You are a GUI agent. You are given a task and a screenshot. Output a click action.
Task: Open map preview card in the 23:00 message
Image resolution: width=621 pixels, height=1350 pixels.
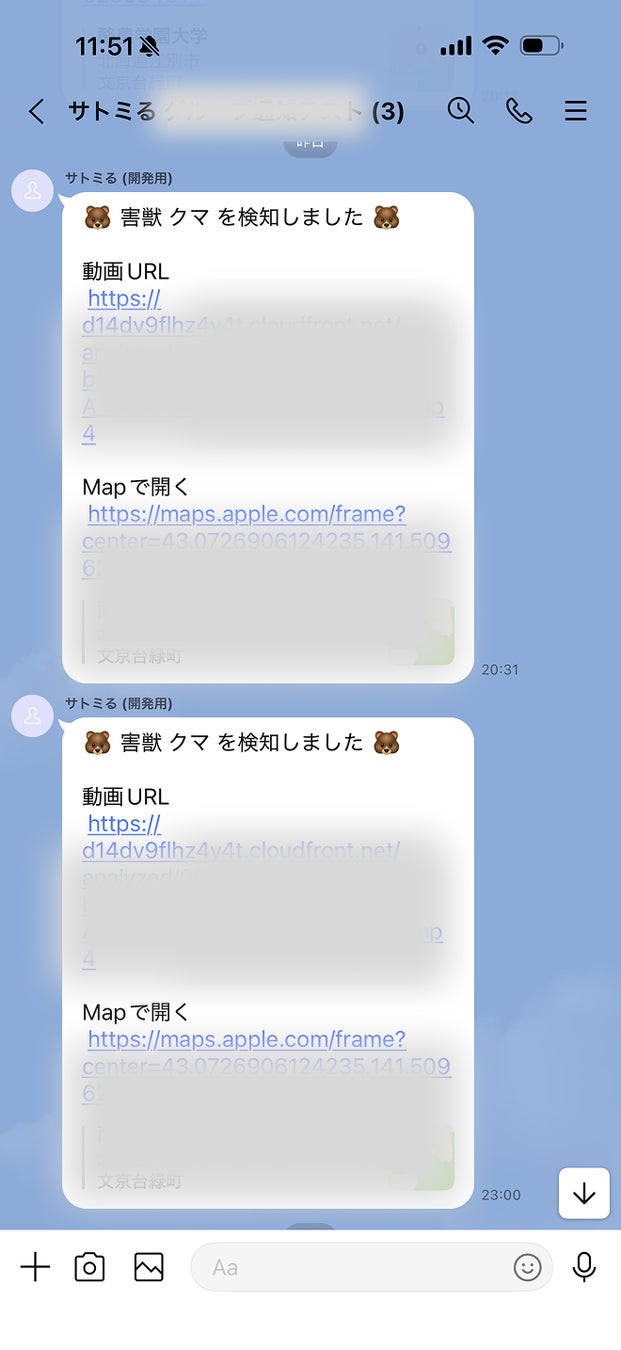268,1159
